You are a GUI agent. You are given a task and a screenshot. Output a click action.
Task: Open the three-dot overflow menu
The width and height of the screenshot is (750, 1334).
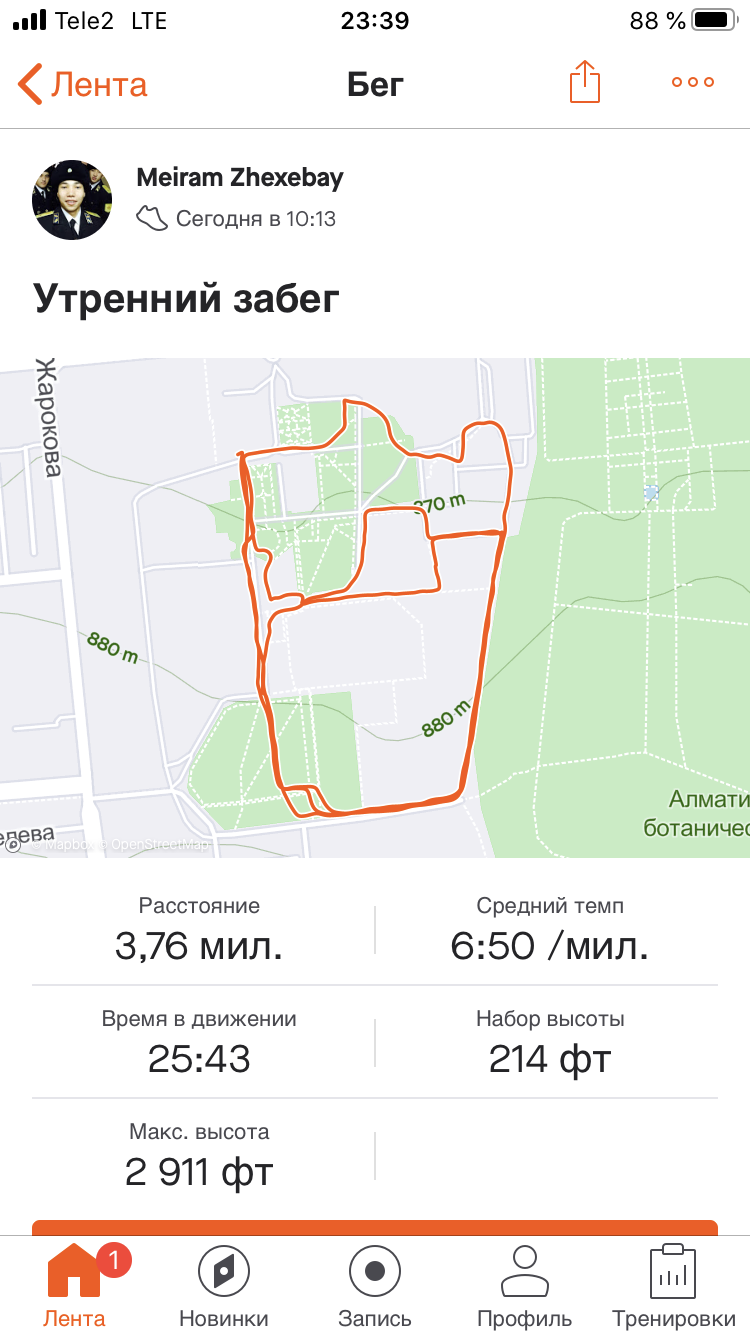(x=692, y=82)
